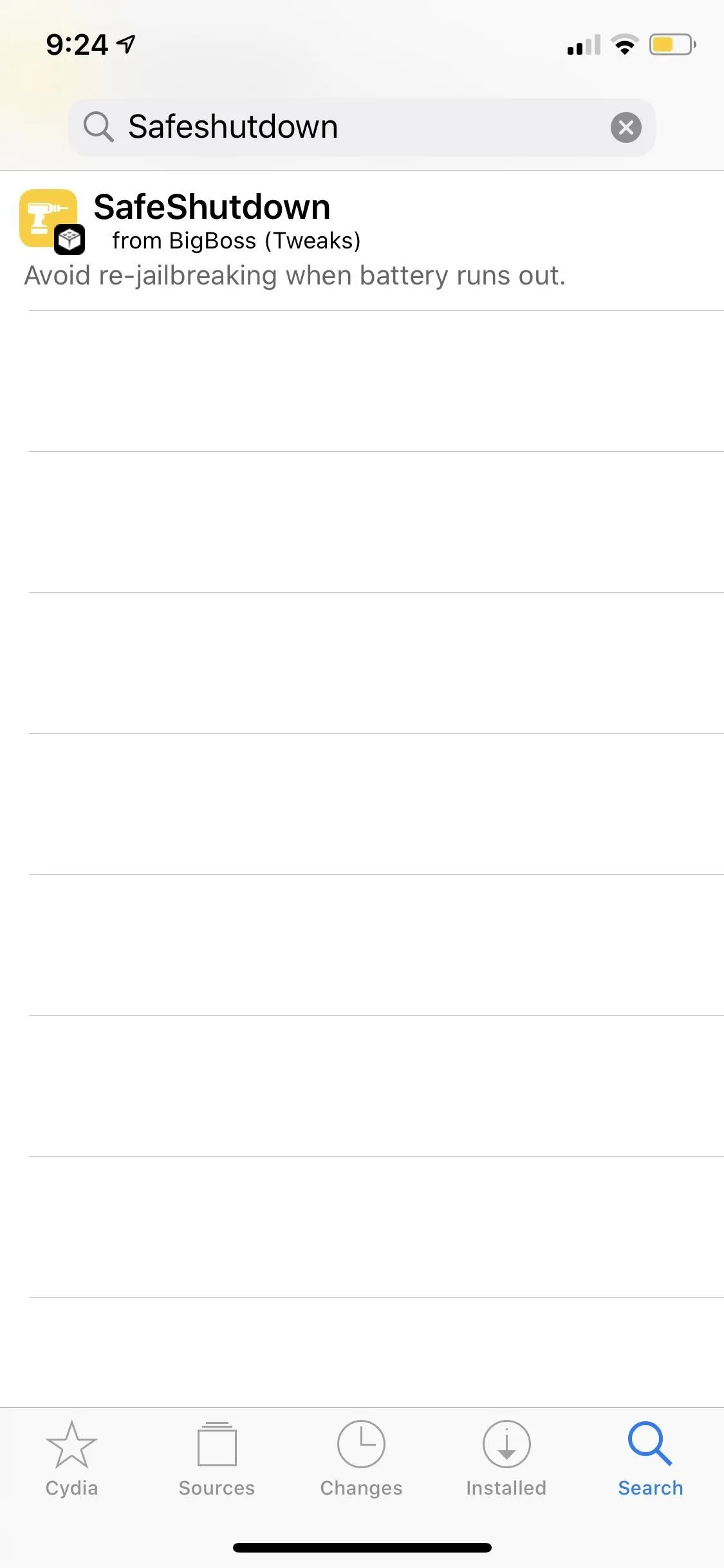The image size is (724, 1568).
Task: View the Installed packages tab
Action: pos(506,1459)
